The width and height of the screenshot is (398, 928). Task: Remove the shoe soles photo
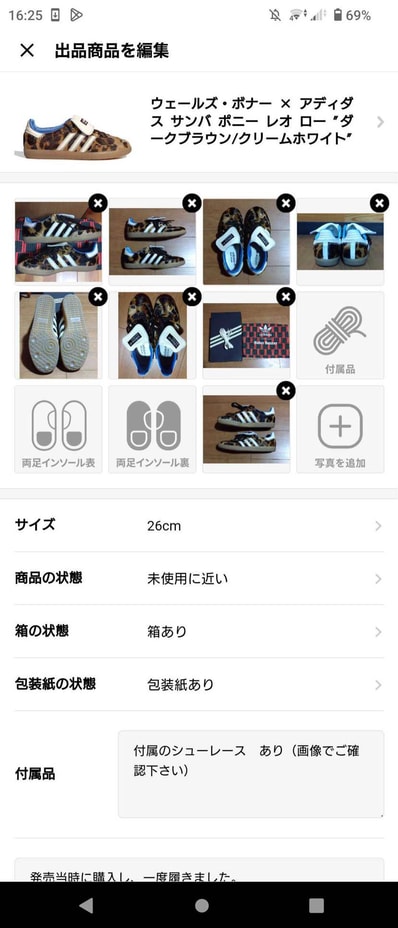tap(98, 297)
